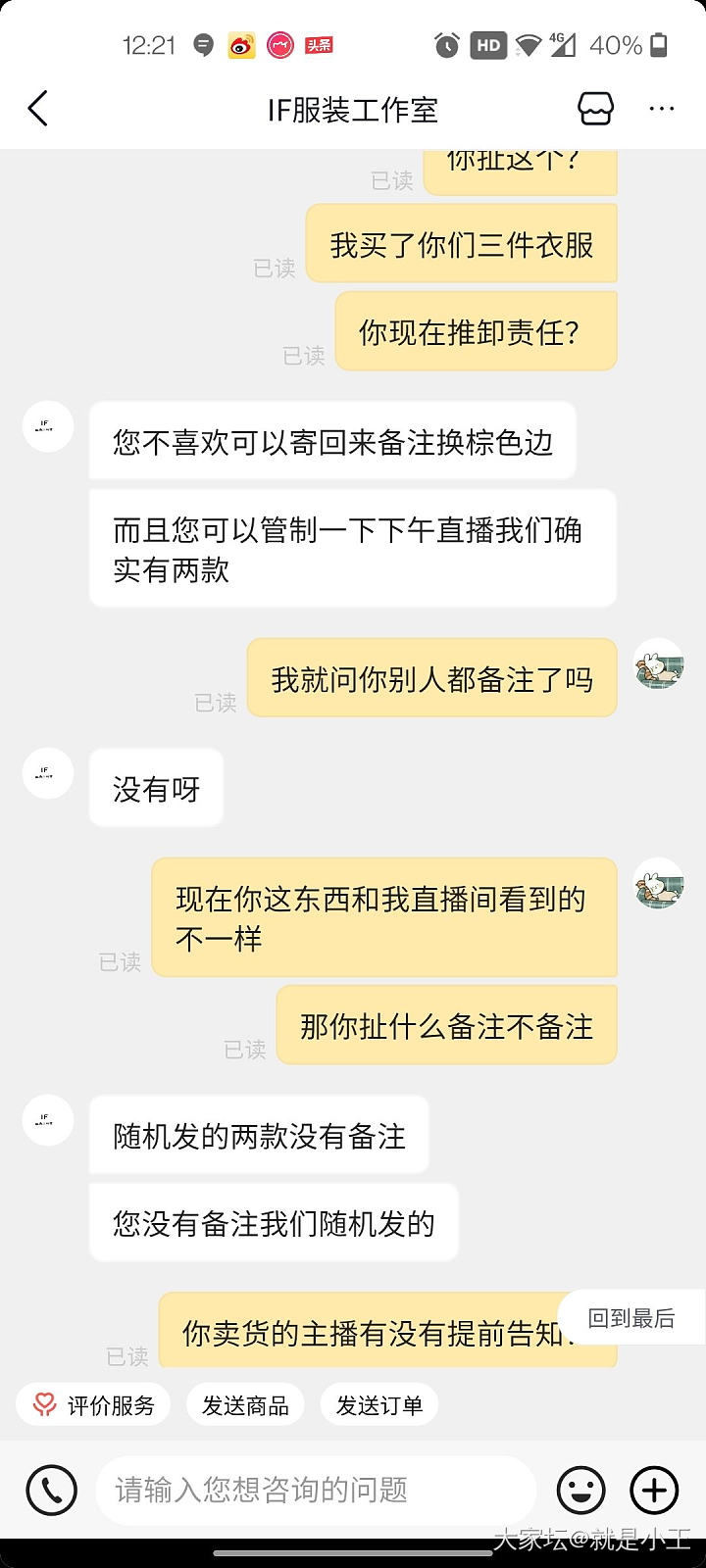
Task: View the seller avatar beside 没有呀
Action: (x=47, y=774)
